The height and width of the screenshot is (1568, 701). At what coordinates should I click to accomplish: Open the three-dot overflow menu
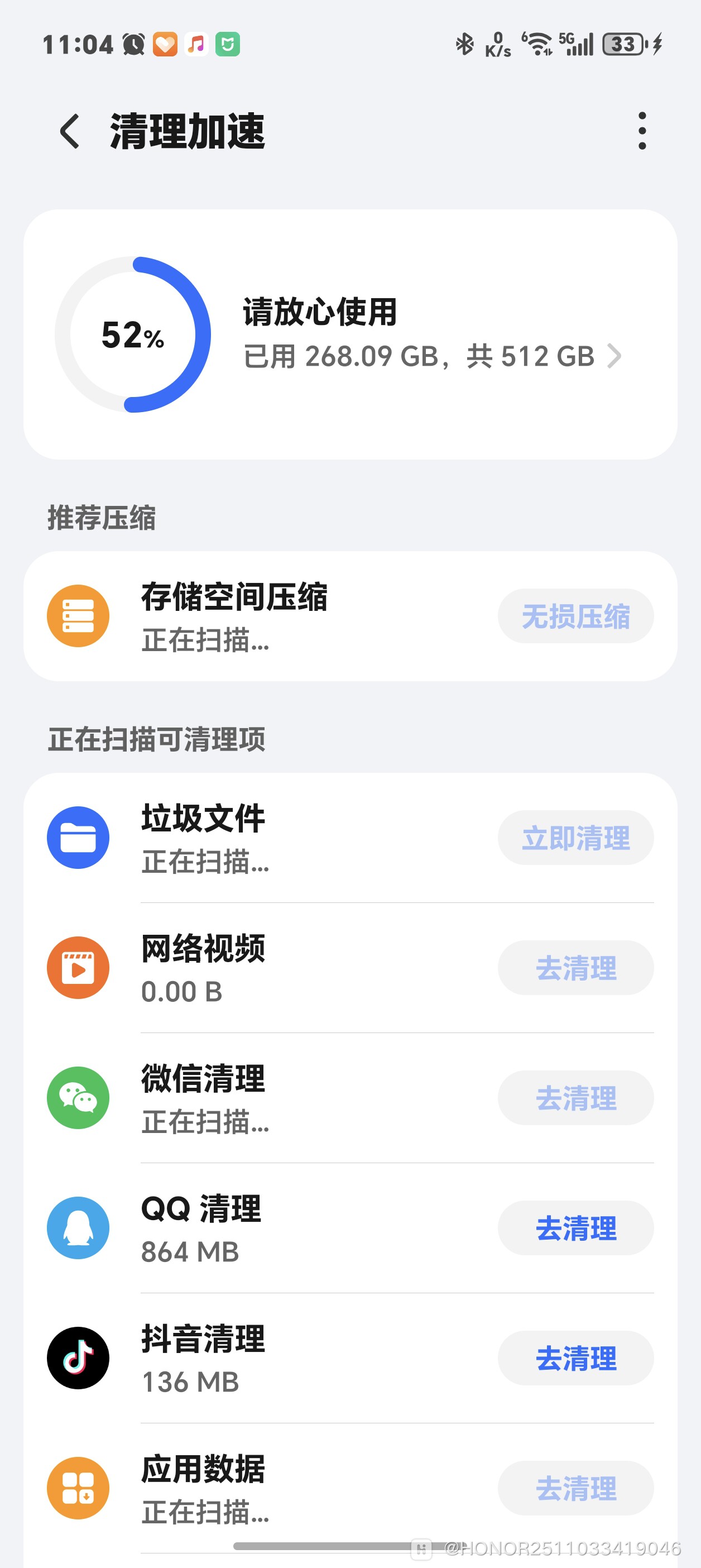tap(641, 131)
